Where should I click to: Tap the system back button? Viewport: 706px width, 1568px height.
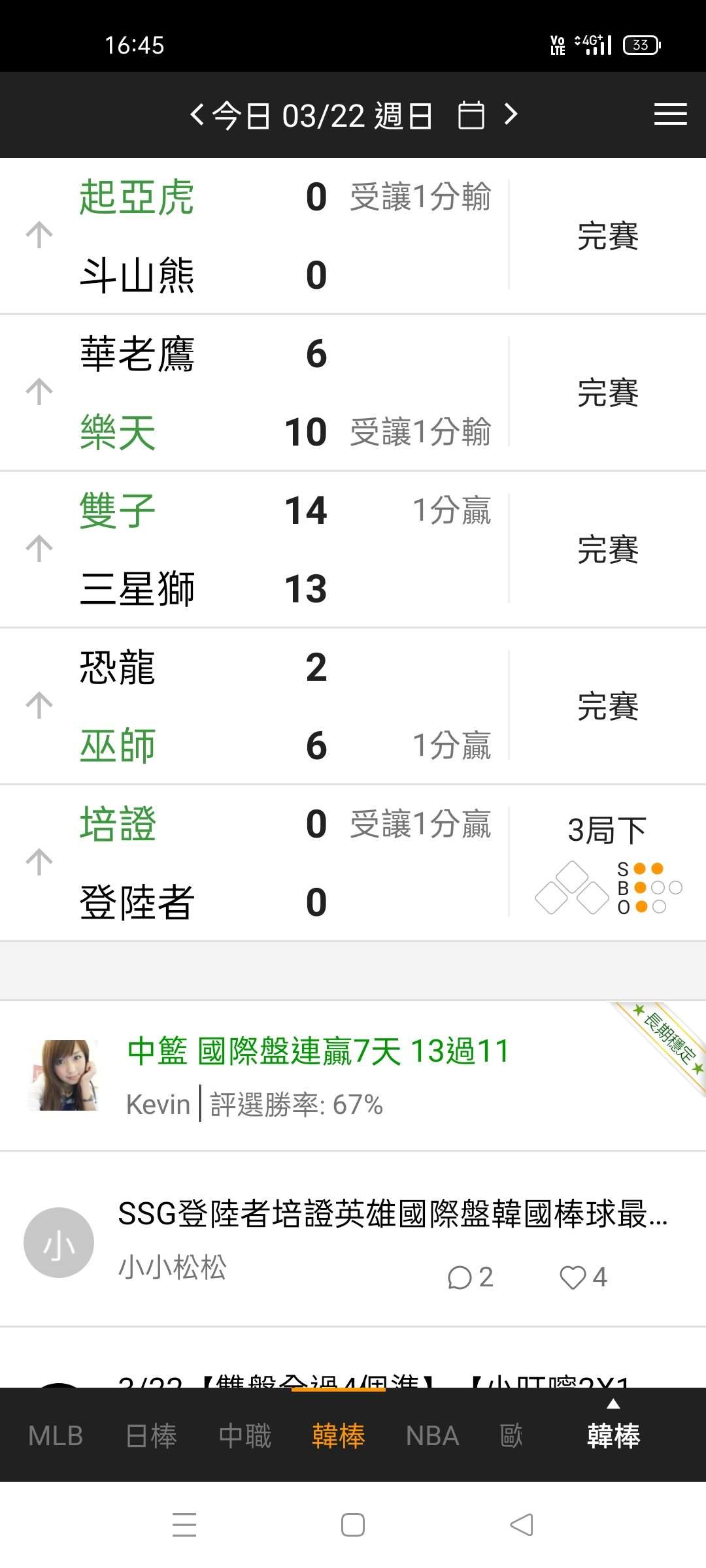point(522,1525)
